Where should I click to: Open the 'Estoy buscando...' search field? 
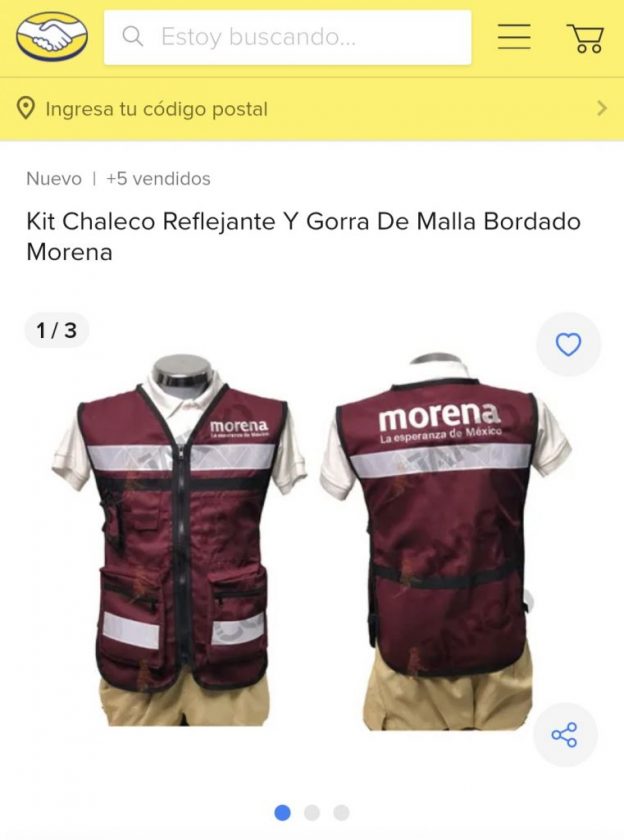[x=287, y=38]
